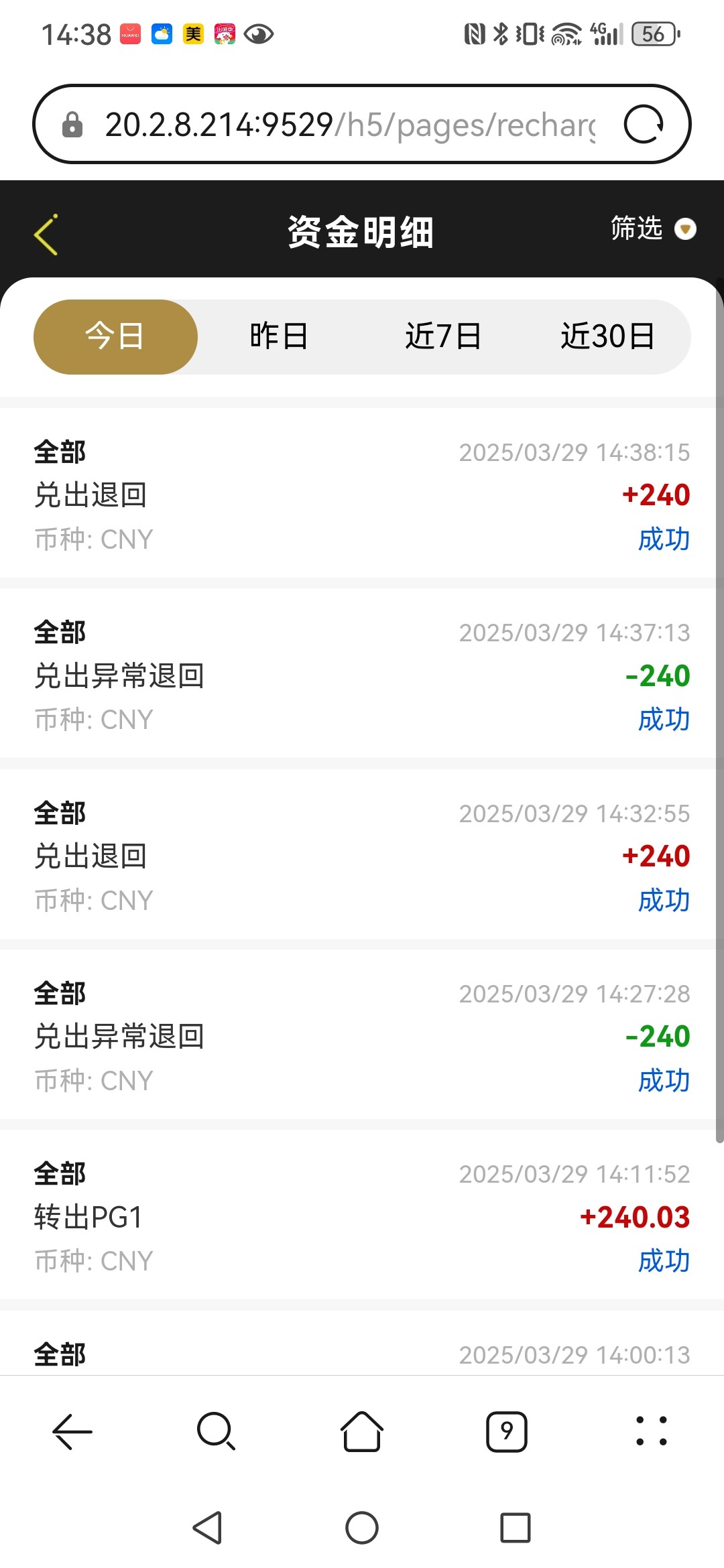This screenshot has width=724, height=1568.
Task: Tap the eye icon in the status bar
Action: (x=259, y=34)
